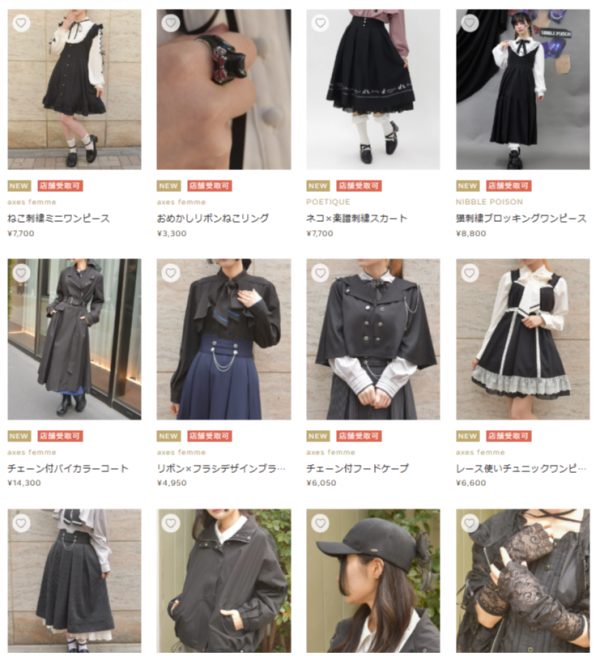Viewport: 600px width, 656px height.
Task: Favorite the ねこ刺繍ミニワンピース item
Action: [x=21, y=23]
